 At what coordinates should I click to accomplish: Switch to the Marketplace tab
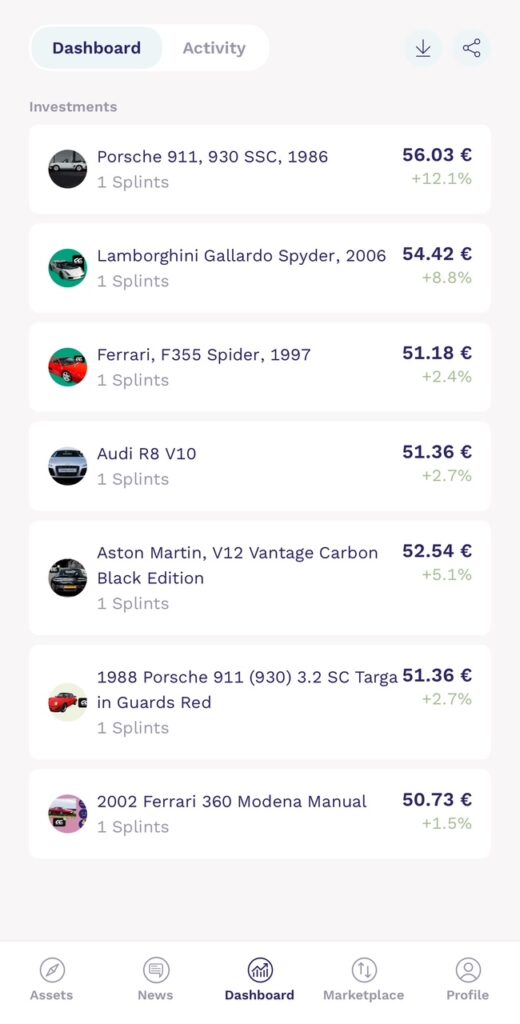364,980
